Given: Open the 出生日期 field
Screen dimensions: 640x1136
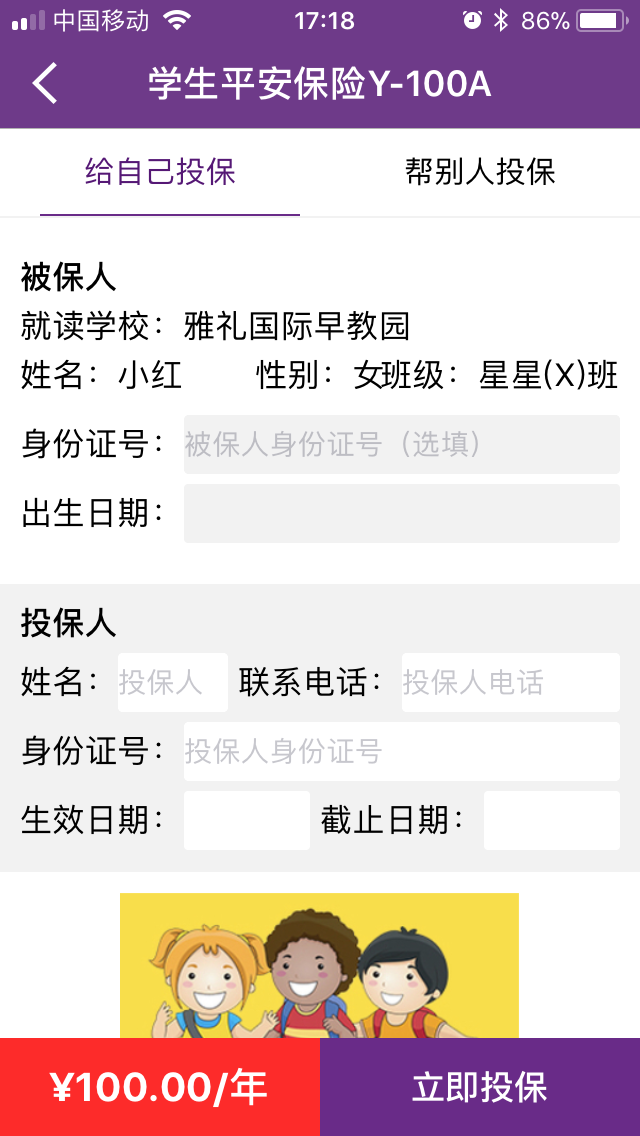Looking at the screenshot, I should tap(402, 513).
